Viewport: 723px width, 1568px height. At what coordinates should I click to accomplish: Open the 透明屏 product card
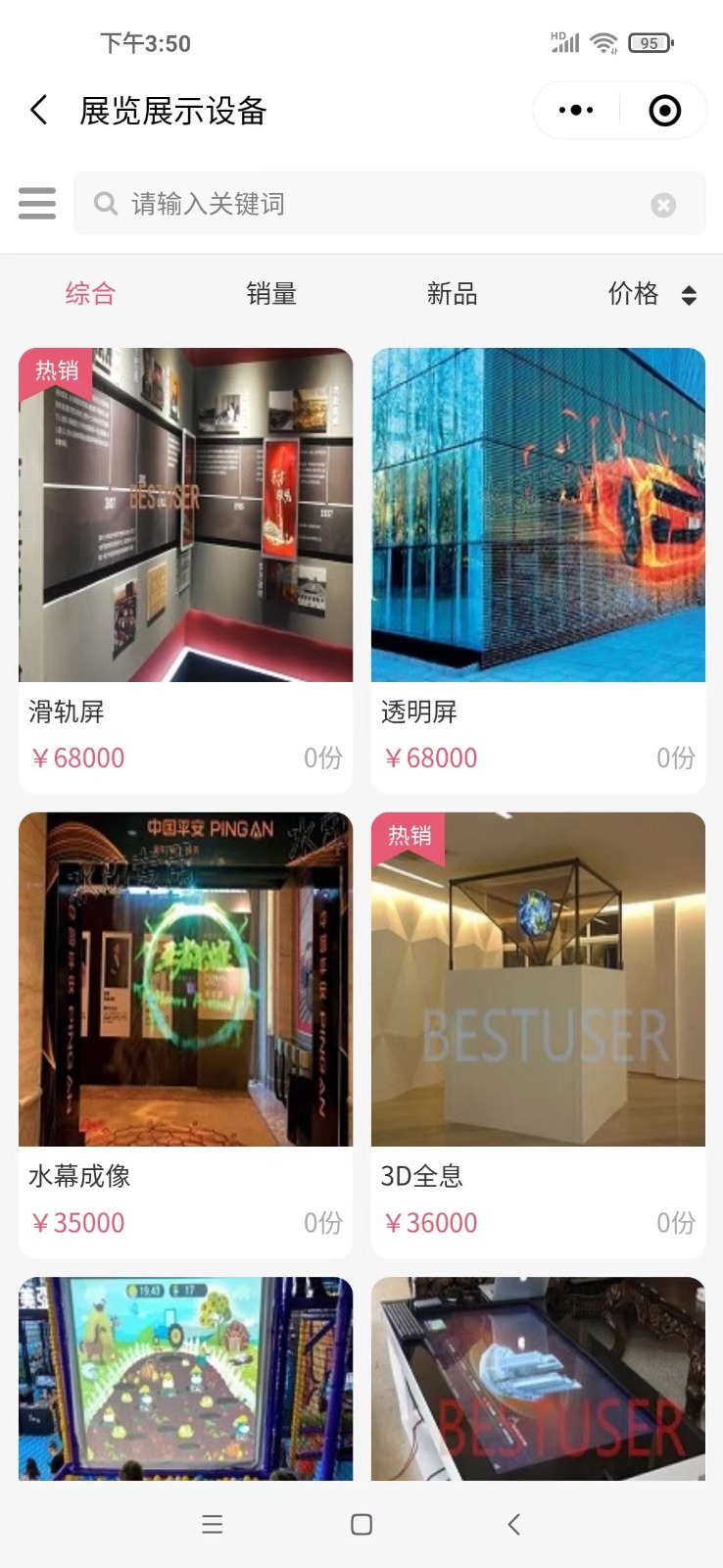pos(538,570)
